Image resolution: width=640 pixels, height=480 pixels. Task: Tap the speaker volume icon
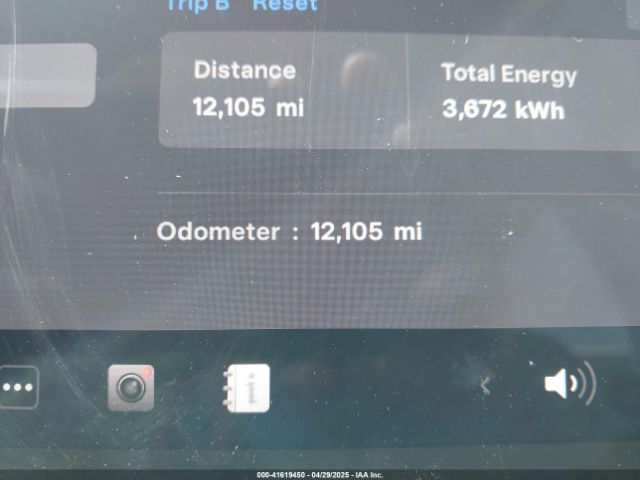[x=568, y=384]
